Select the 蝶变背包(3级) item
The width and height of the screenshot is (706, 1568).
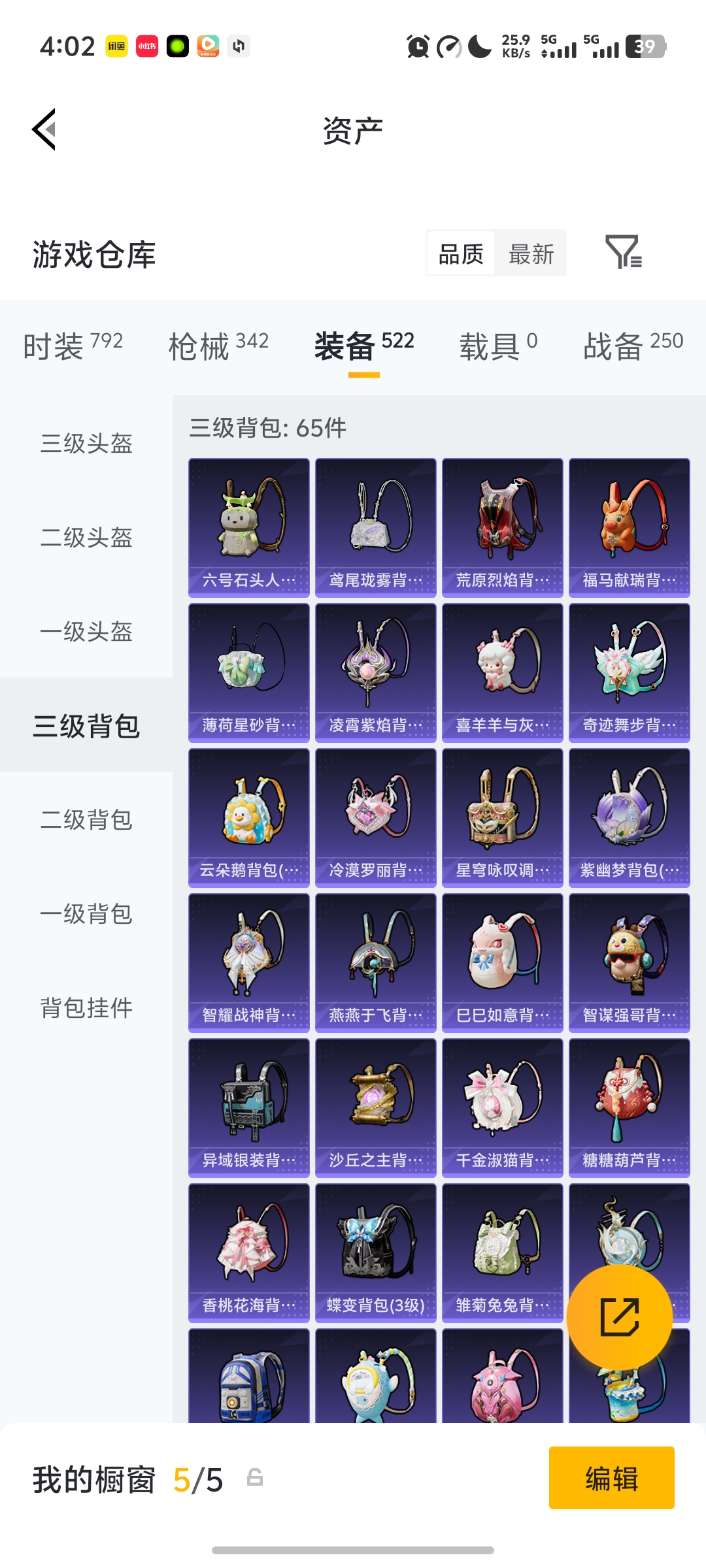(376, 1252)
